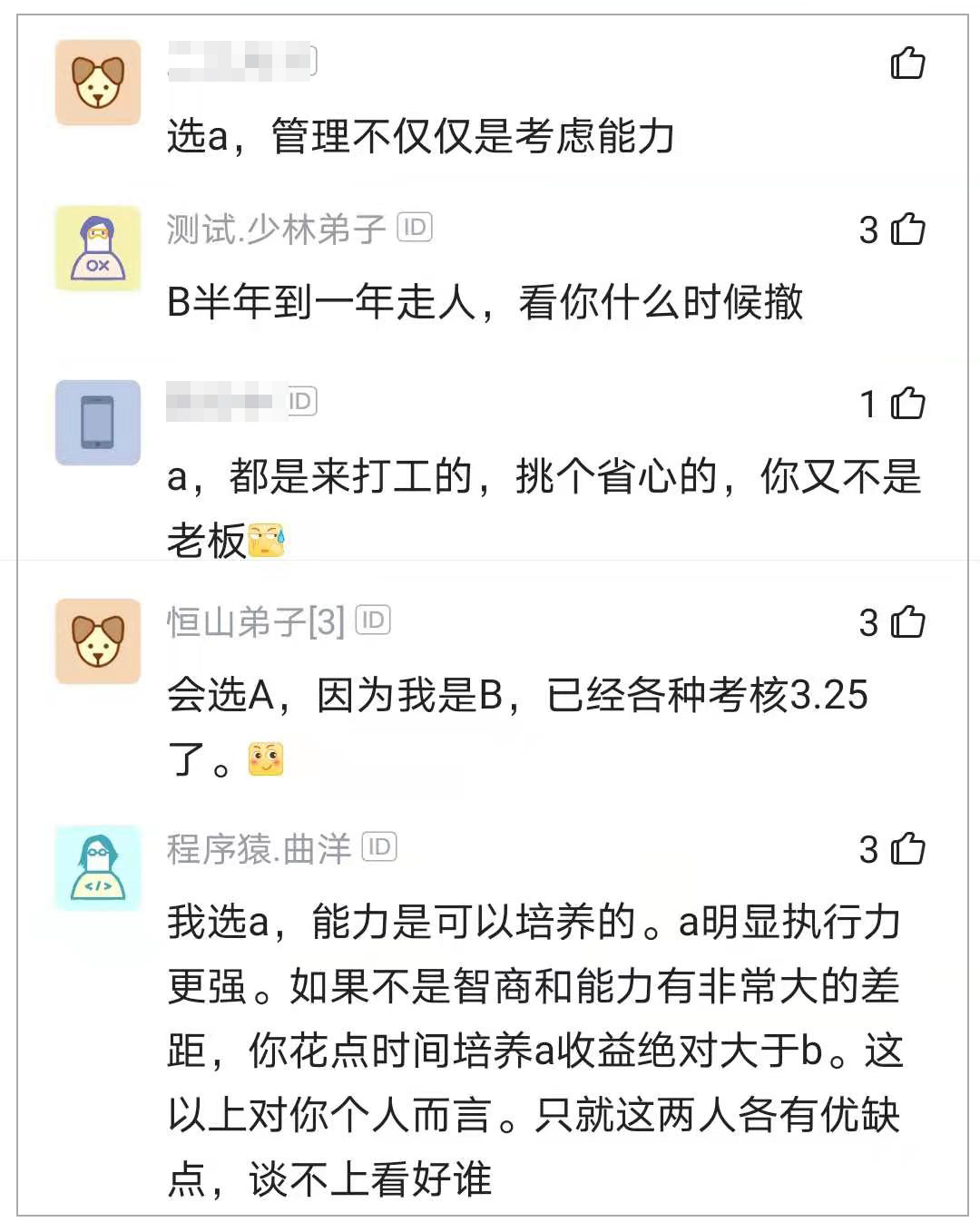The image size is (980, 1222).
Task: Open 恒山弟子[3]'s avatar
Action: pos(98,640)
